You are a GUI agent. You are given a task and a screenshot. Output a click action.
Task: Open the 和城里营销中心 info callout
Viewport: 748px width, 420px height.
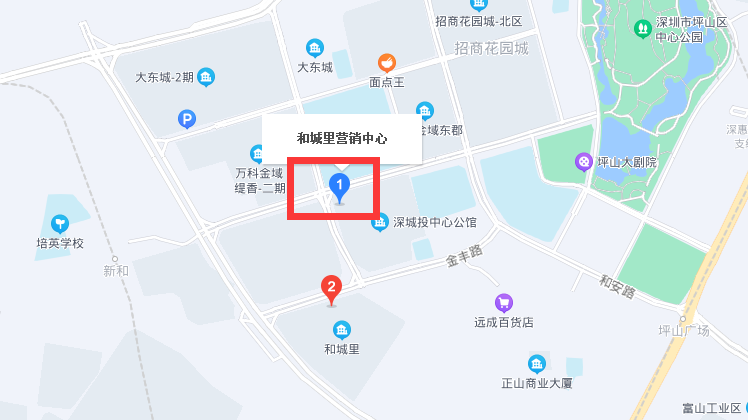pos(342,139)
